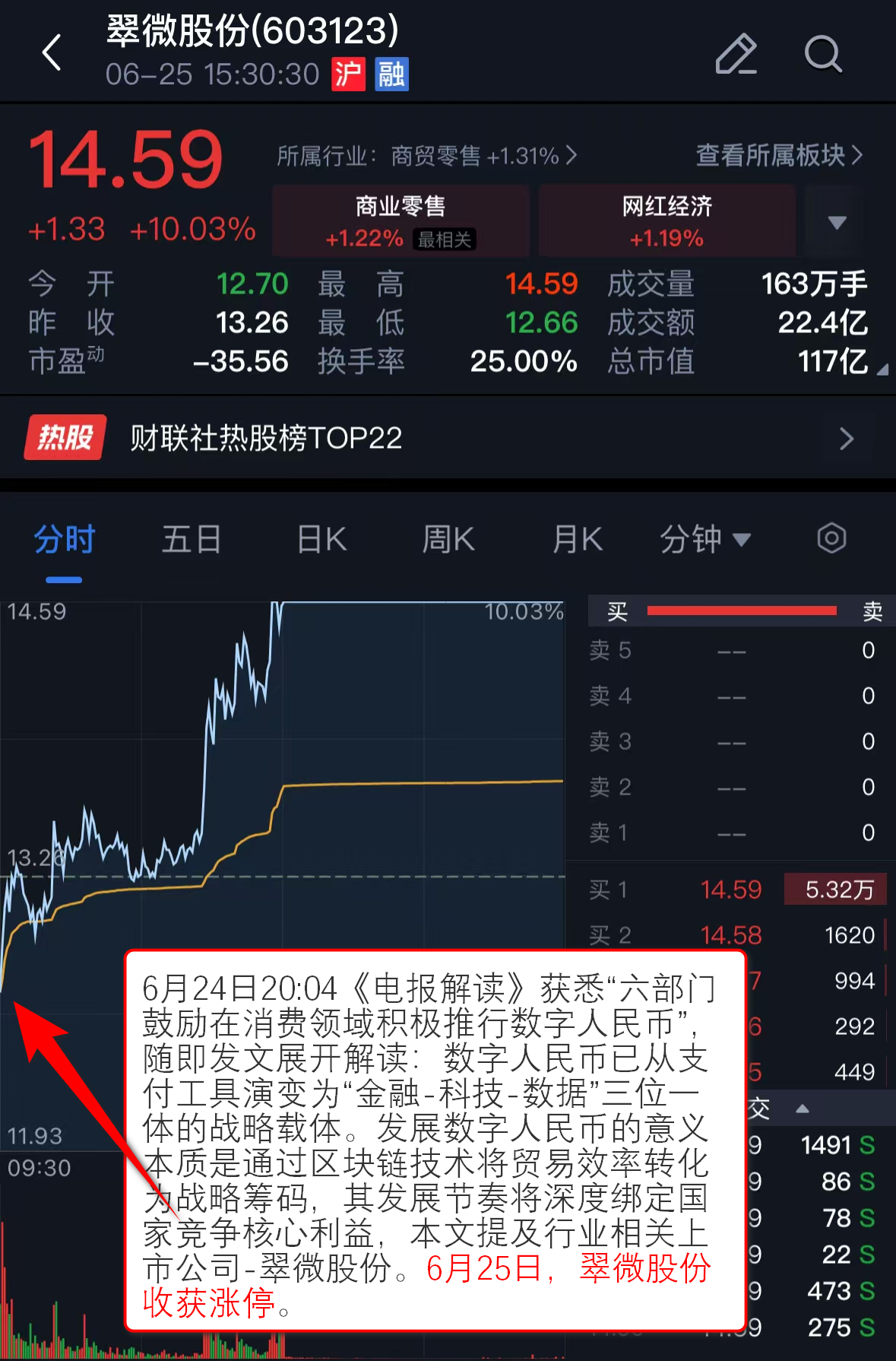Open stock search magnifier
896x1361 pixels.
click(823, 54)
